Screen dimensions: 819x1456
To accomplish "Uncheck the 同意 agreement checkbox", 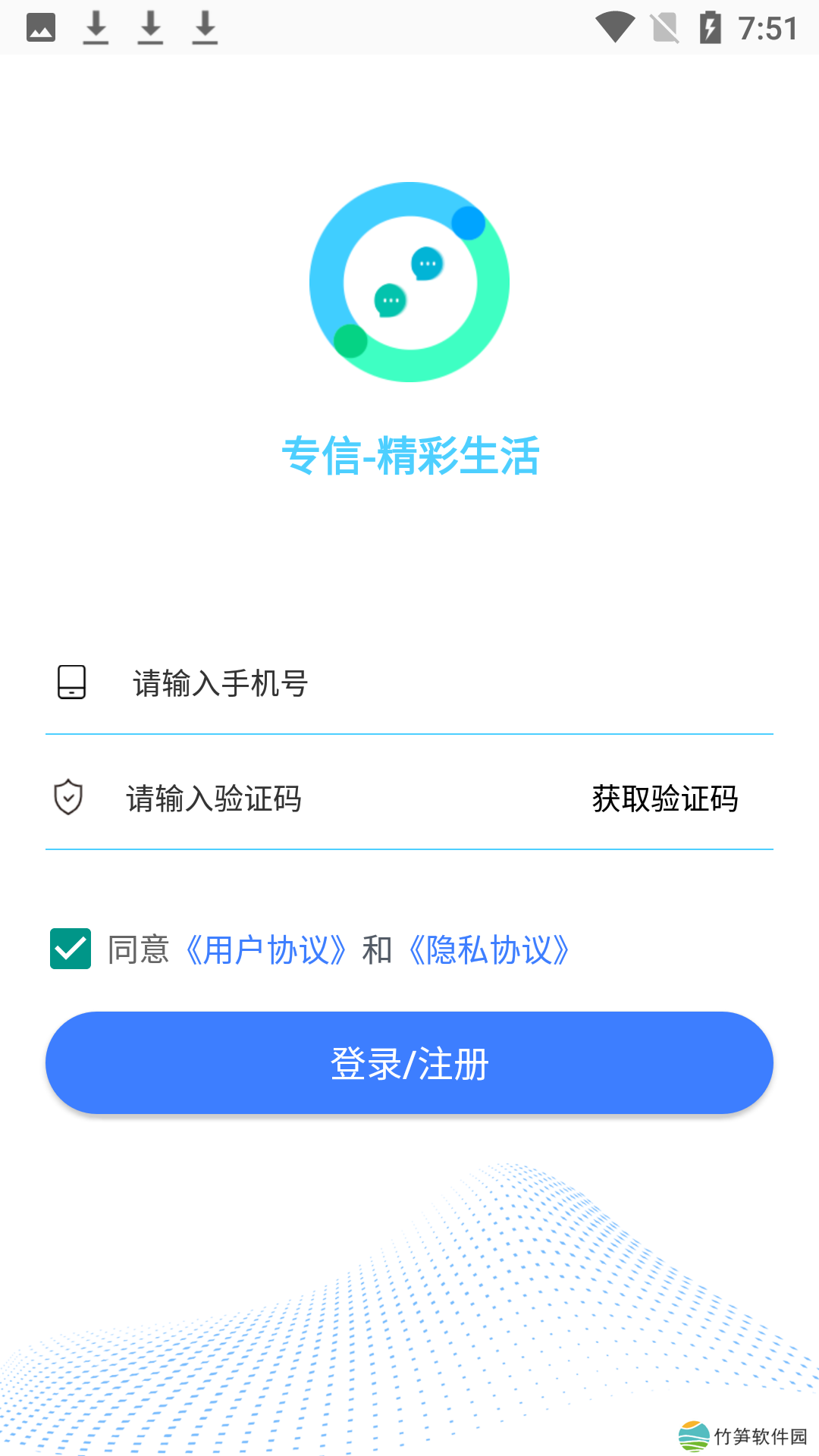I will point(71,949).
